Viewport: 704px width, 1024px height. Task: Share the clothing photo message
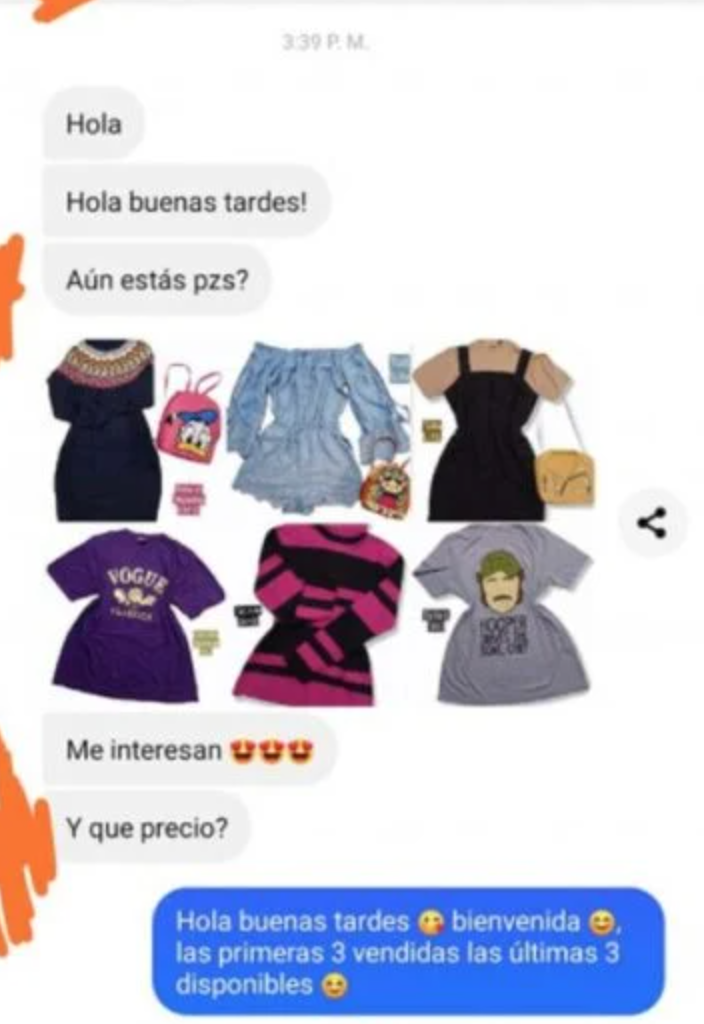click(x=652, y=523)
